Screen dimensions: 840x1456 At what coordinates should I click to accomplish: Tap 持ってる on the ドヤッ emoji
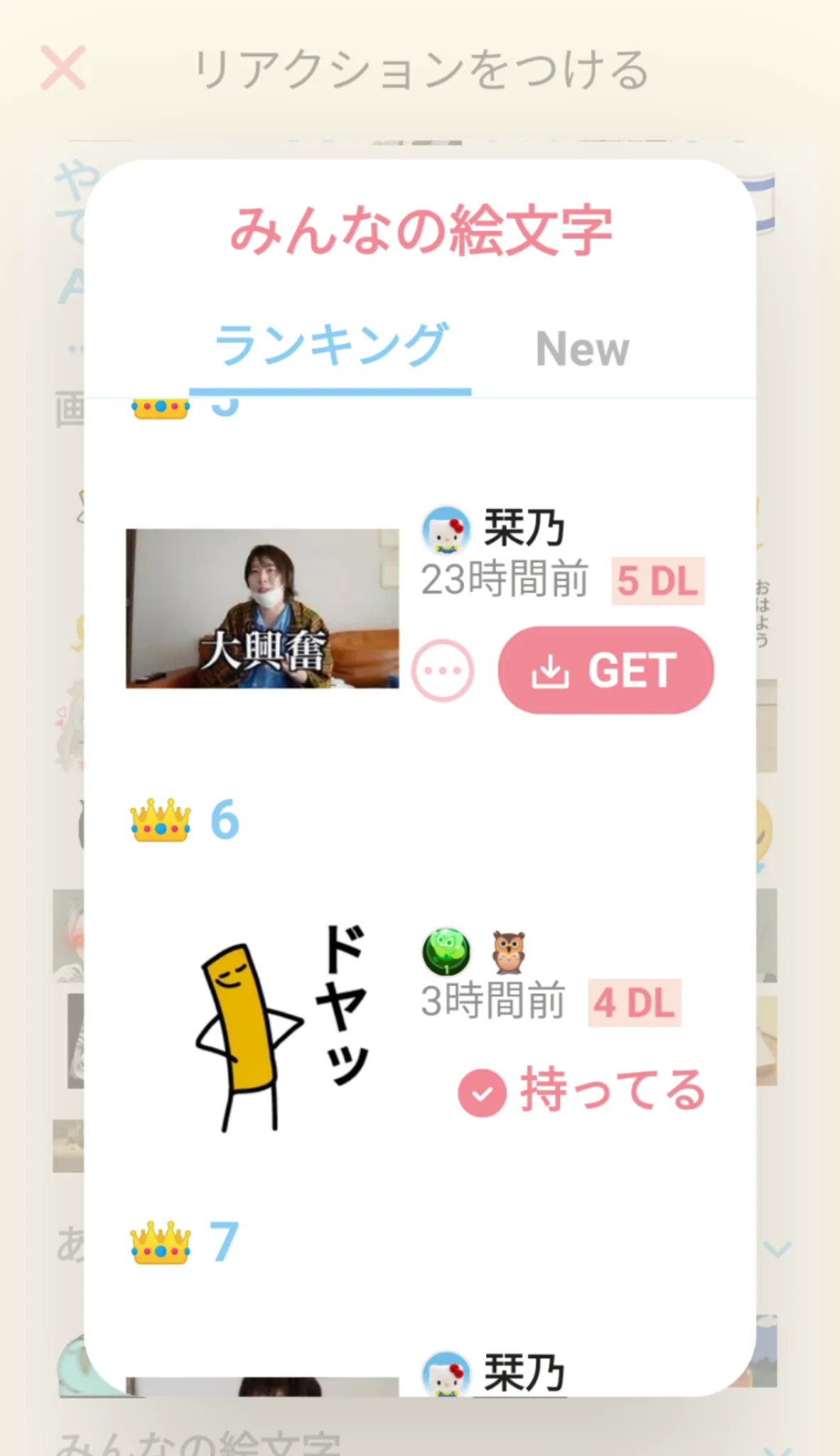[x=581, y=1091]
